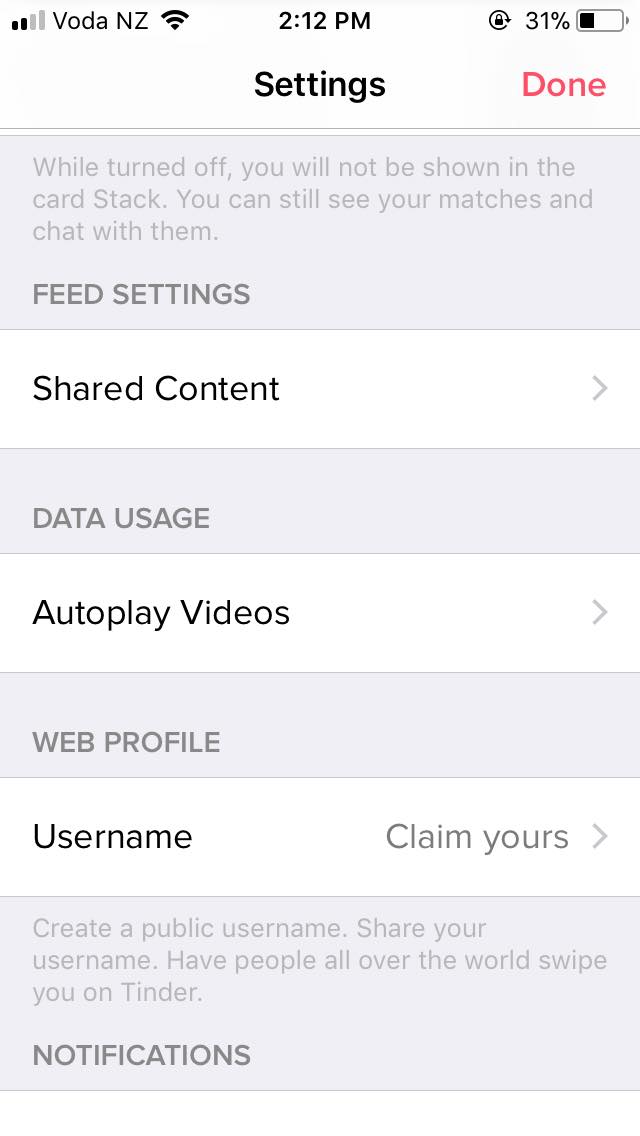Viewport: 640px width, 1136px height.
Task: Tap Done to close Settings
Action: point(563,85)
